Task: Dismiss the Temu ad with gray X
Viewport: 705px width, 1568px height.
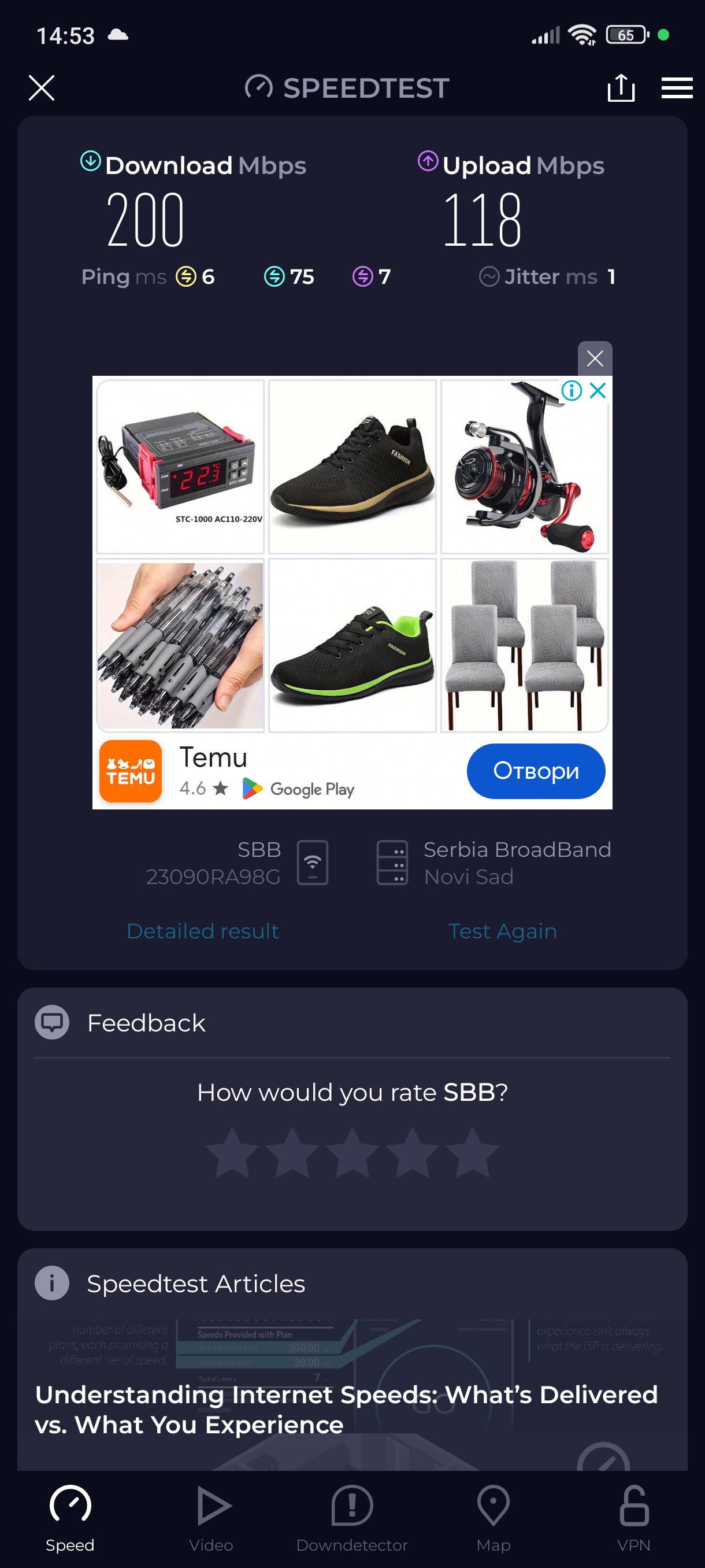Action: click(594, 358)
